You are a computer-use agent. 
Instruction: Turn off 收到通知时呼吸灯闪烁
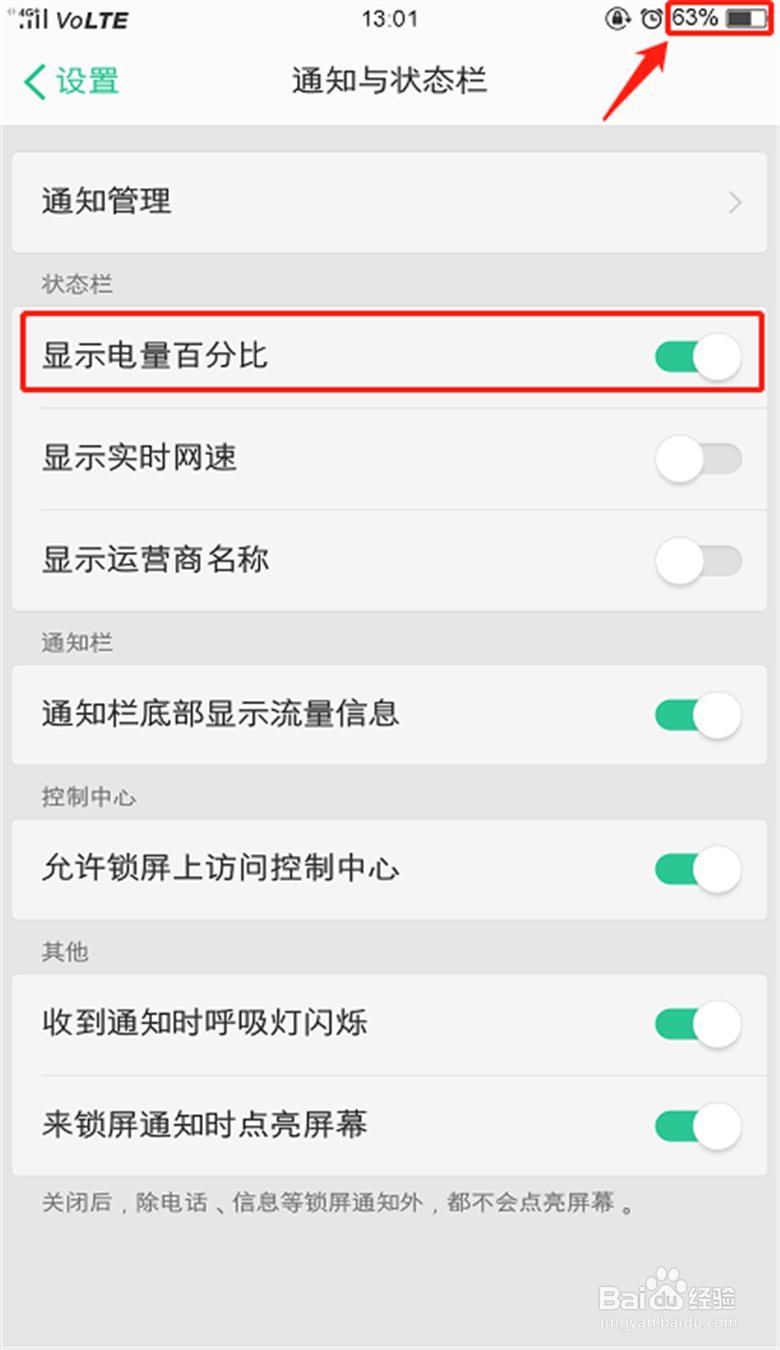(697, 1024)
